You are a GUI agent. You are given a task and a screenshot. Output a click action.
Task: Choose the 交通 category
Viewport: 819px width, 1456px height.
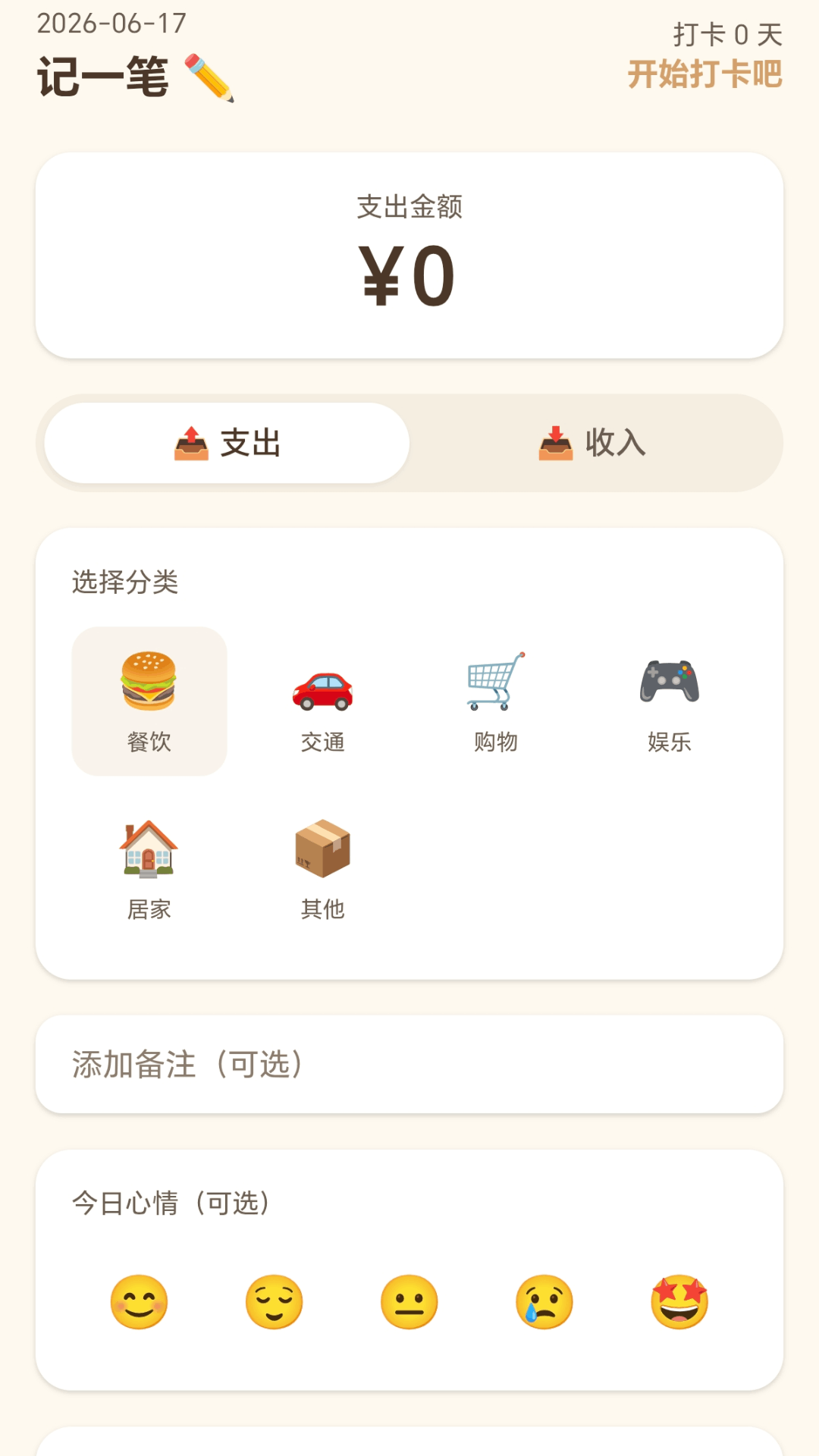[x=322, y=701]
